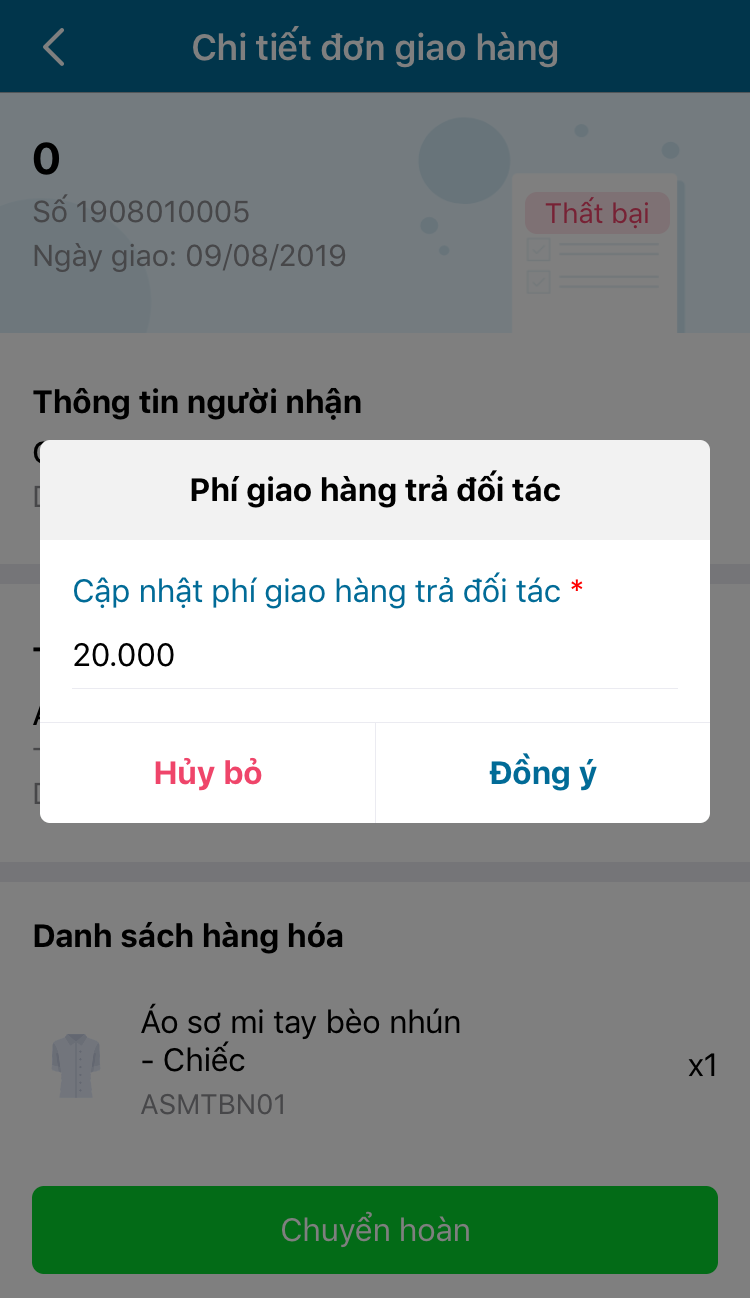
Task: Tap the green Chuyển hoàn button
Action: (375, 1229)
